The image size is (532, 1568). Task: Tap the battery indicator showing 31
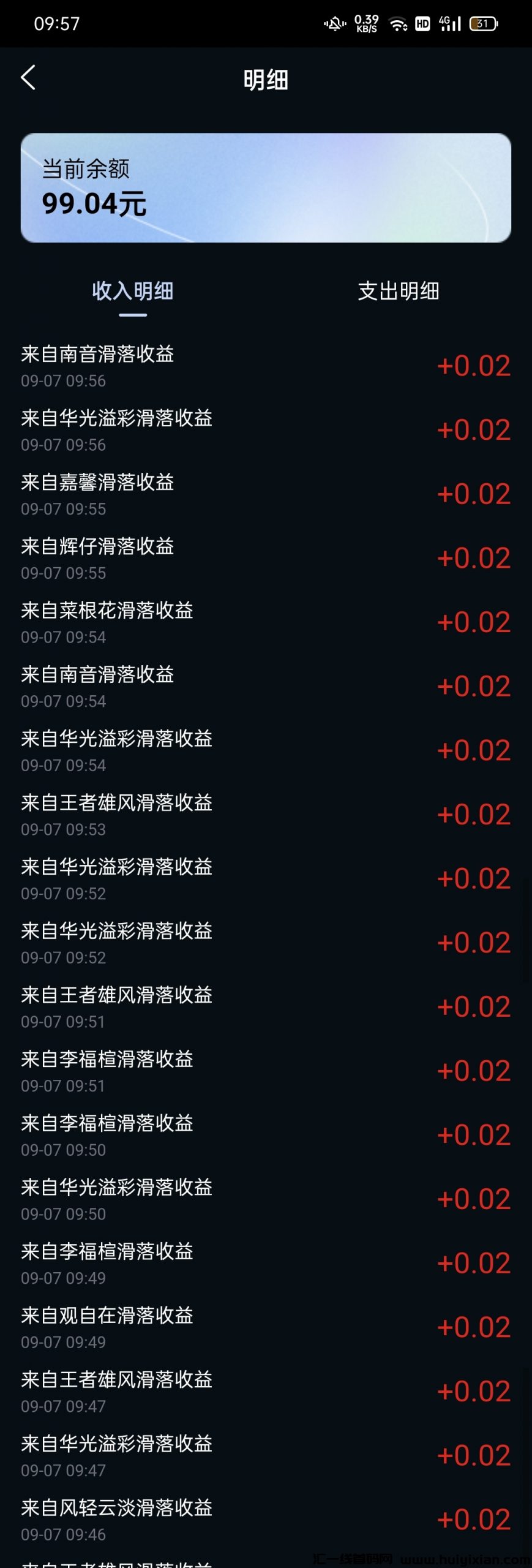click(483, 24)
